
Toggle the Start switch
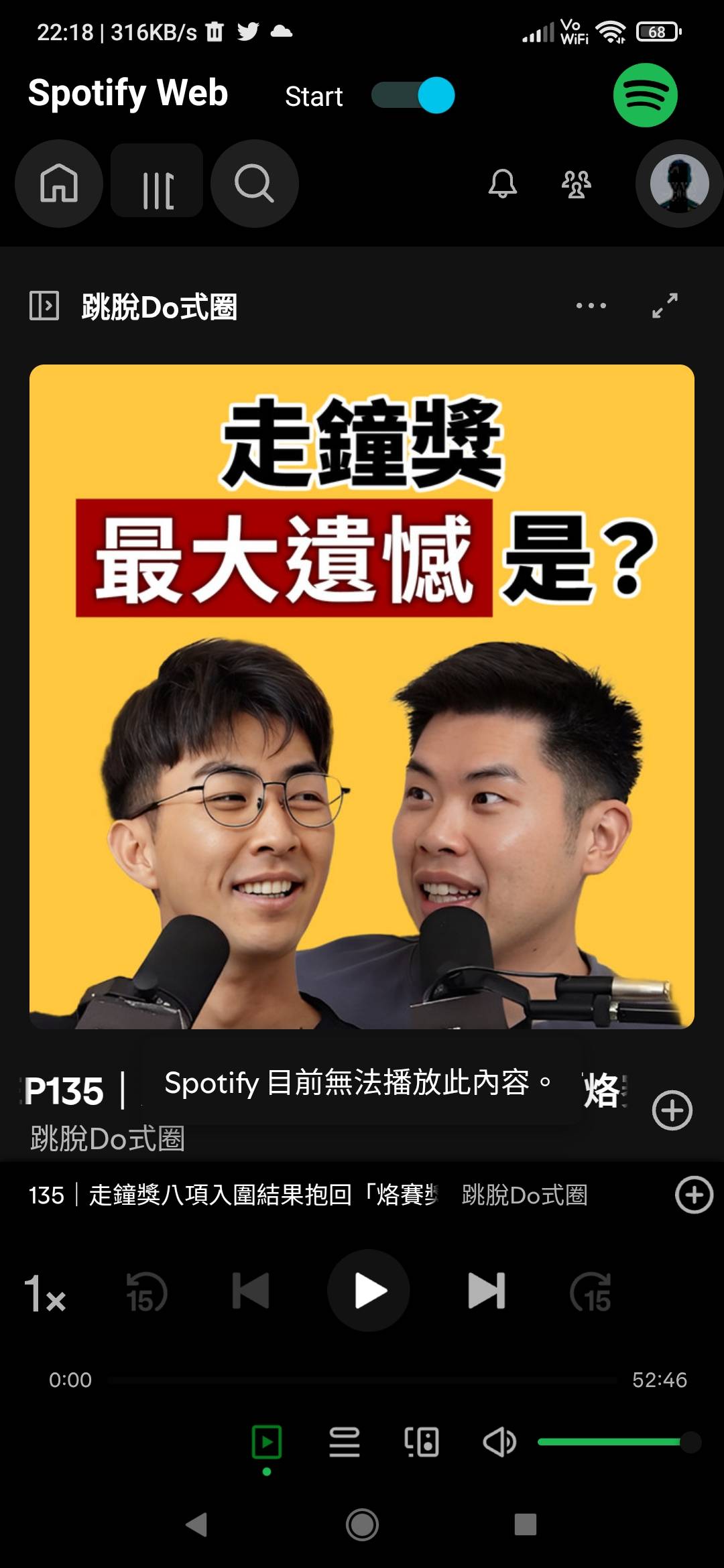414,96
